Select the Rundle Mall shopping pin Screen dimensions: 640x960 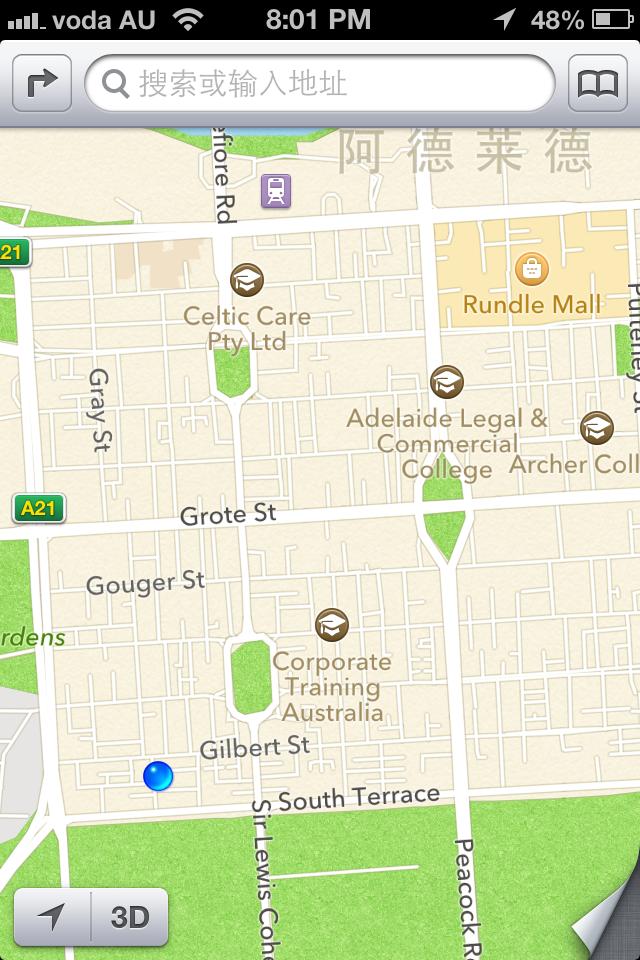coord(531,268)
